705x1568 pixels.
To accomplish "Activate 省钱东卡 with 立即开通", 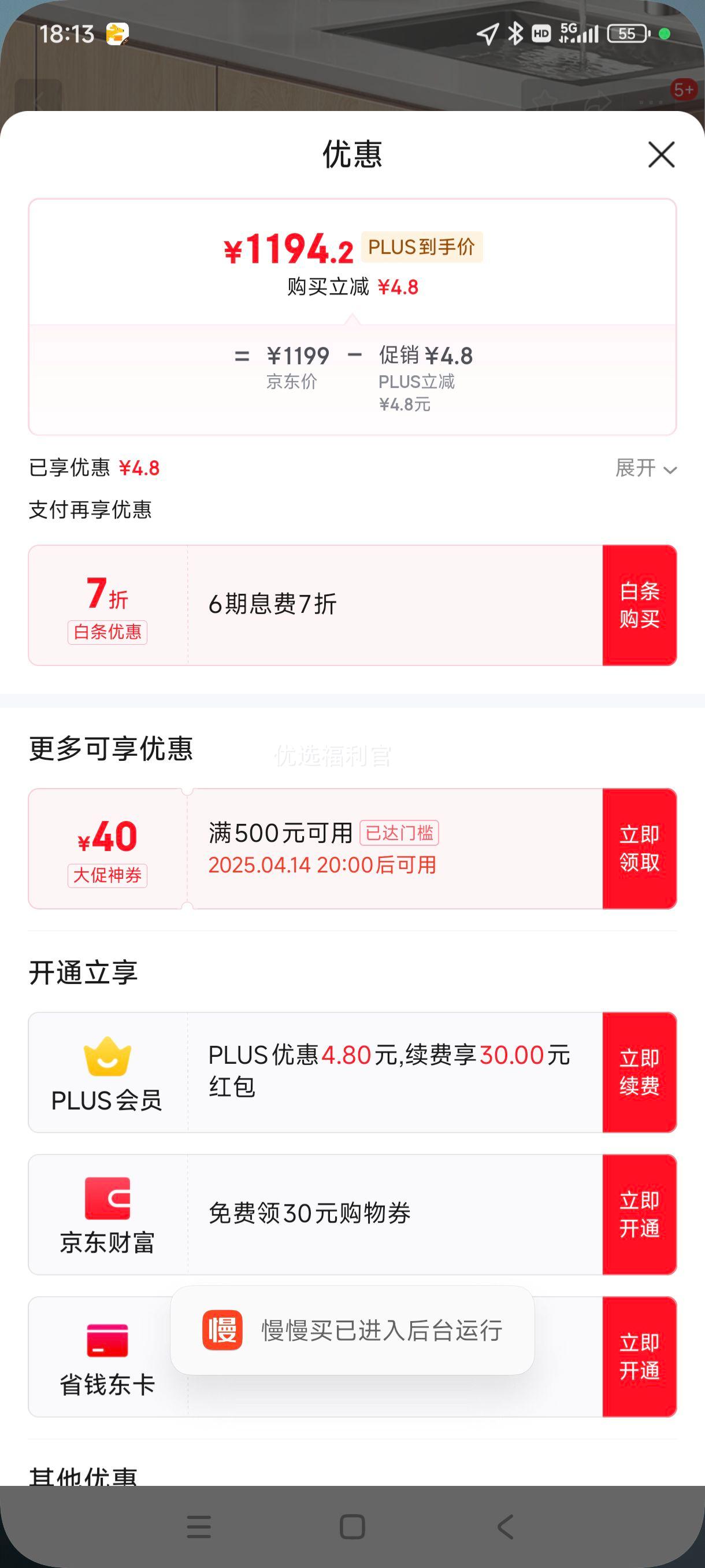I will point(639,1357).
